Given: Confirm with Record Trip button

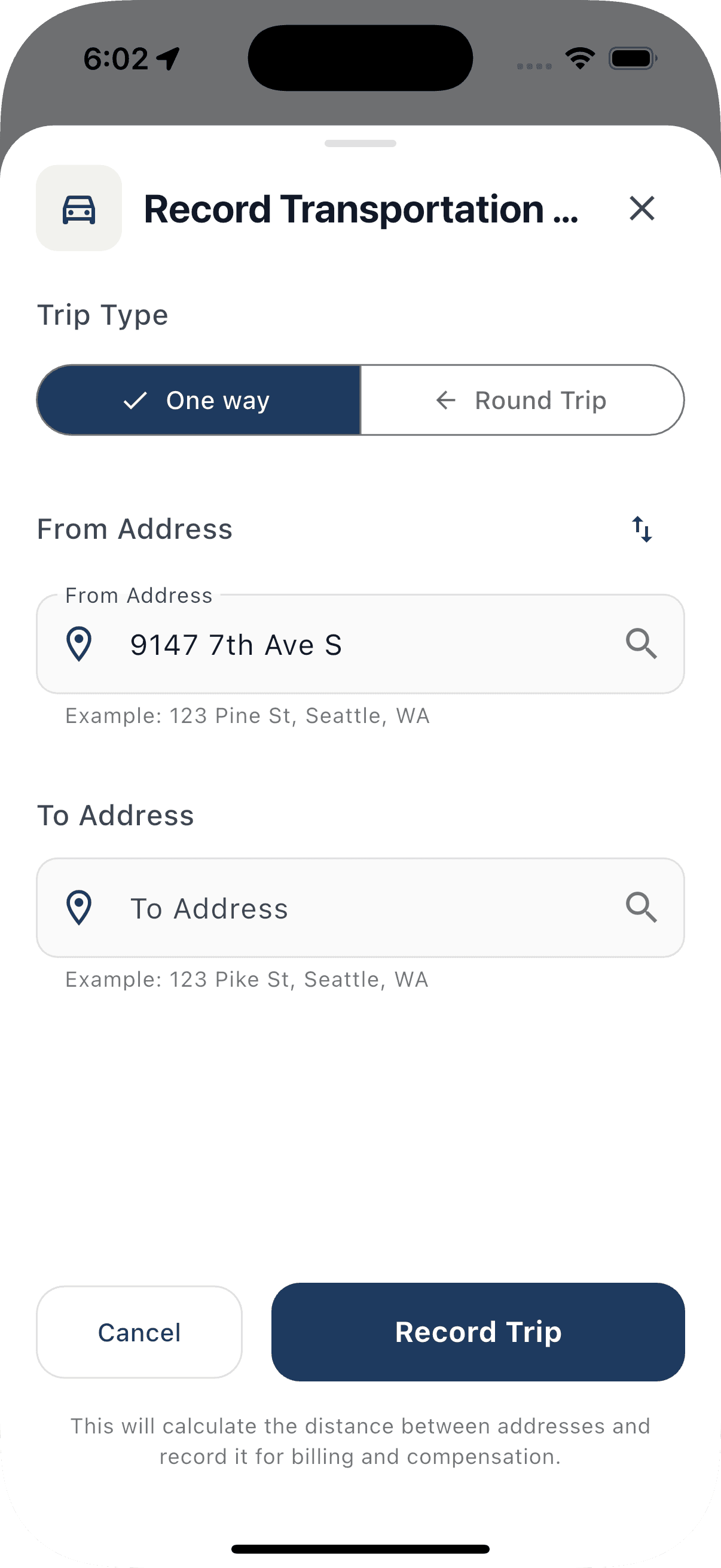Looking at the screenshot, I should [x=478, y=1332].
